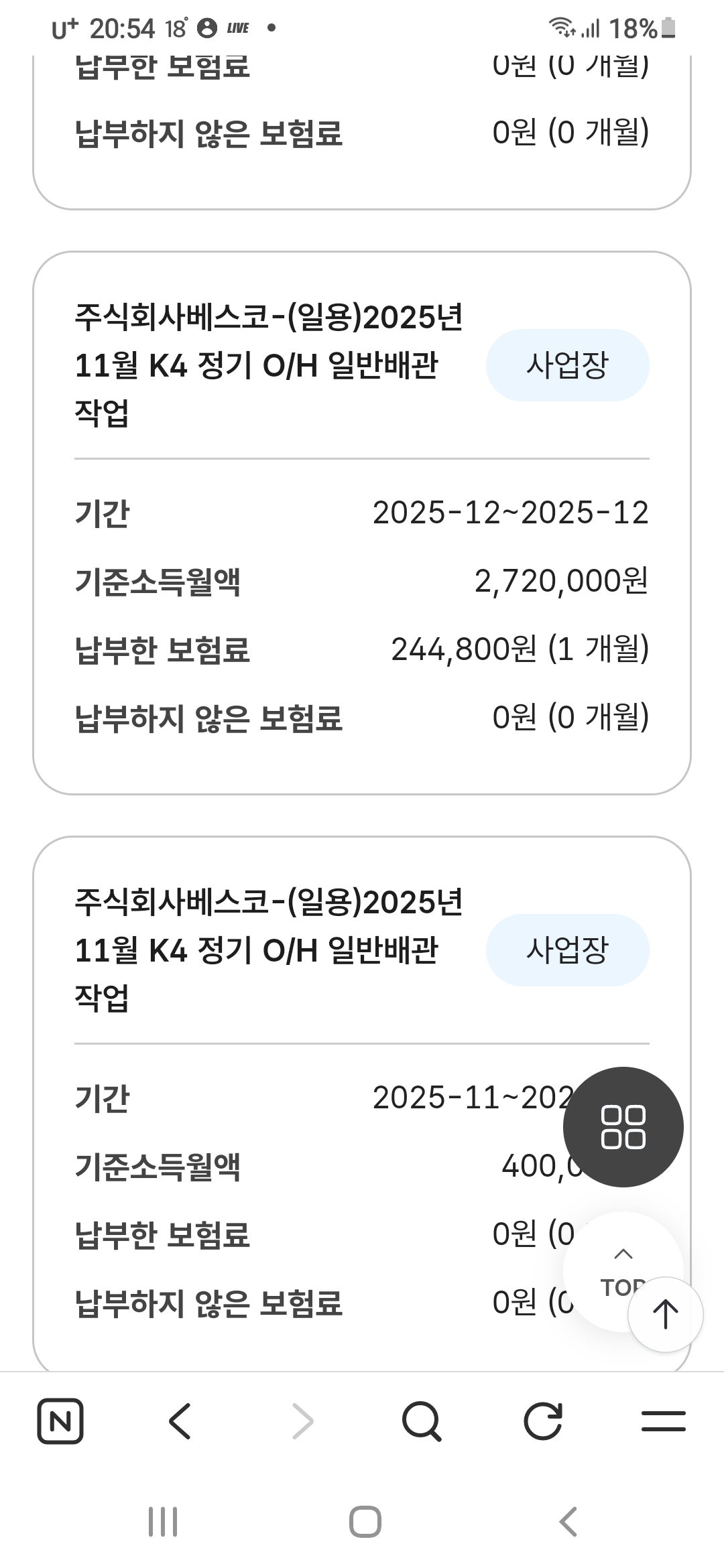724x1568 pixels.
Task: Select the first 주식회사베스코 work history card
Action: (362, 523)
